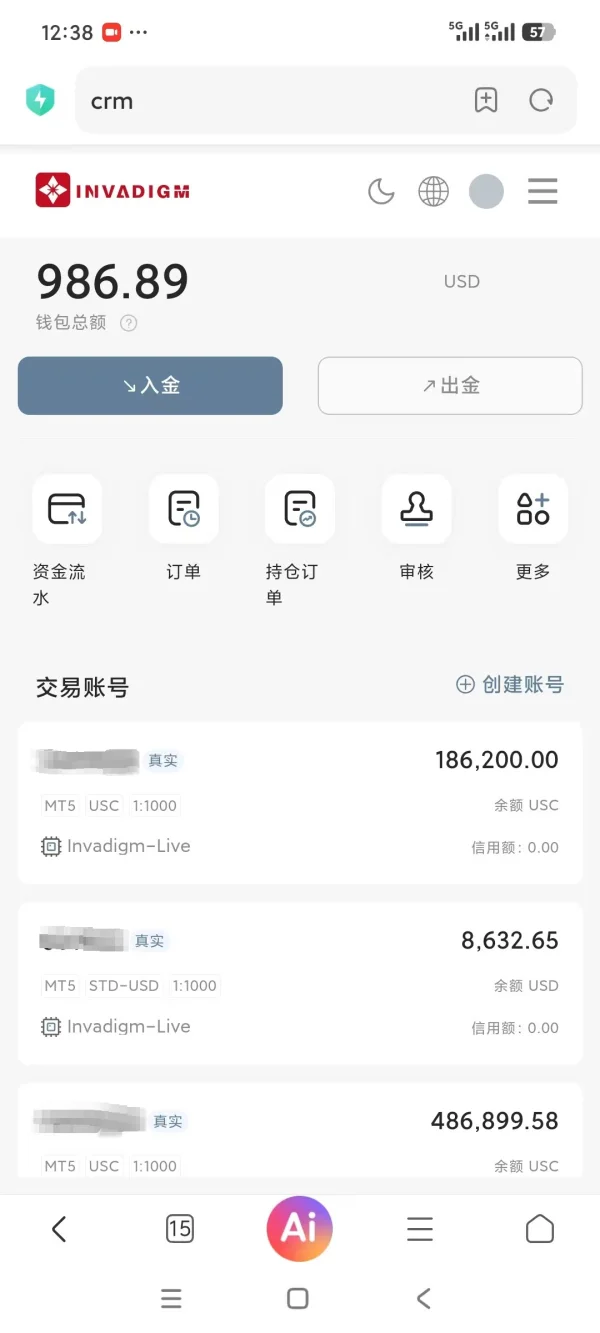Create a new trading account via 创建账号
This screenshot has width=600, height=1333.
[510, 685]
